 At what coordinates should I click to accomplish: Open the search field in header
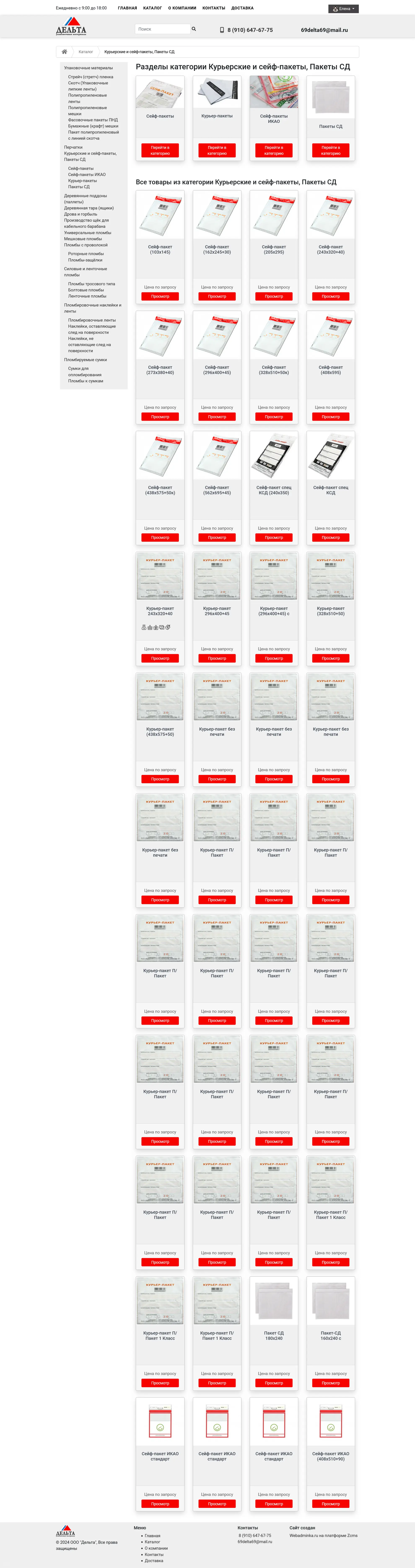162,29
